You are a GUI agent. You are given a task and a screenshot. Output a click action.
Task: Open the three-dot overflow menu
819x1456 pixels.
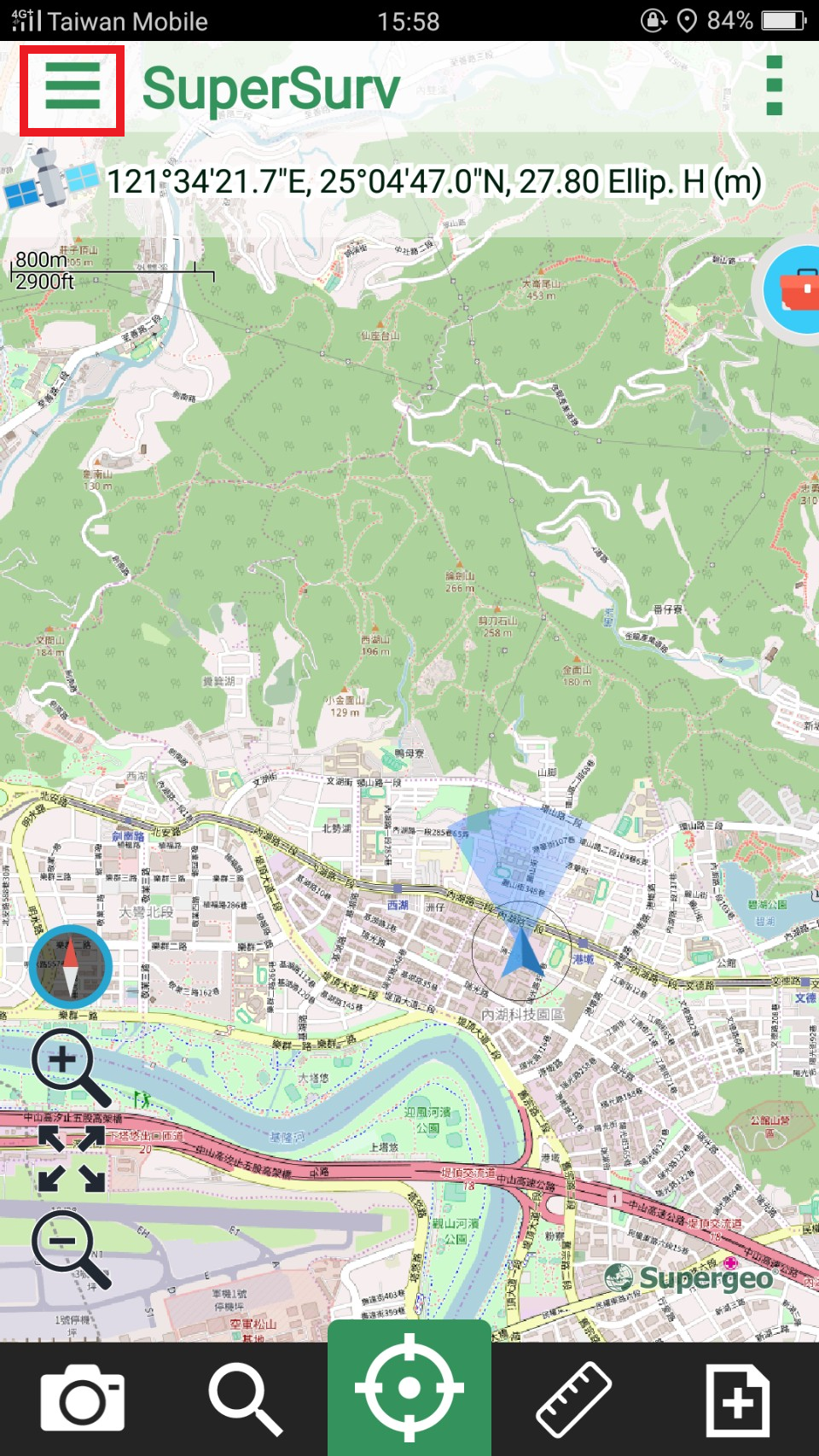[774, 85]
